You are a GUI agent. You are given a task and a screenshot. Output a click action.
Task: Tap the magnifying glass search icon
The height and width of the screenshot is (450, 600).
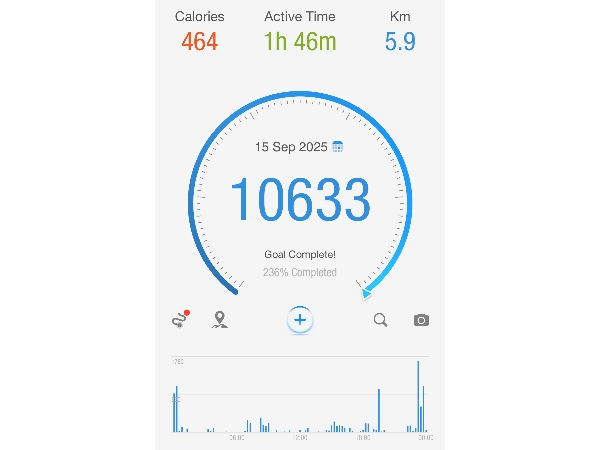click(x=380, y=320)
